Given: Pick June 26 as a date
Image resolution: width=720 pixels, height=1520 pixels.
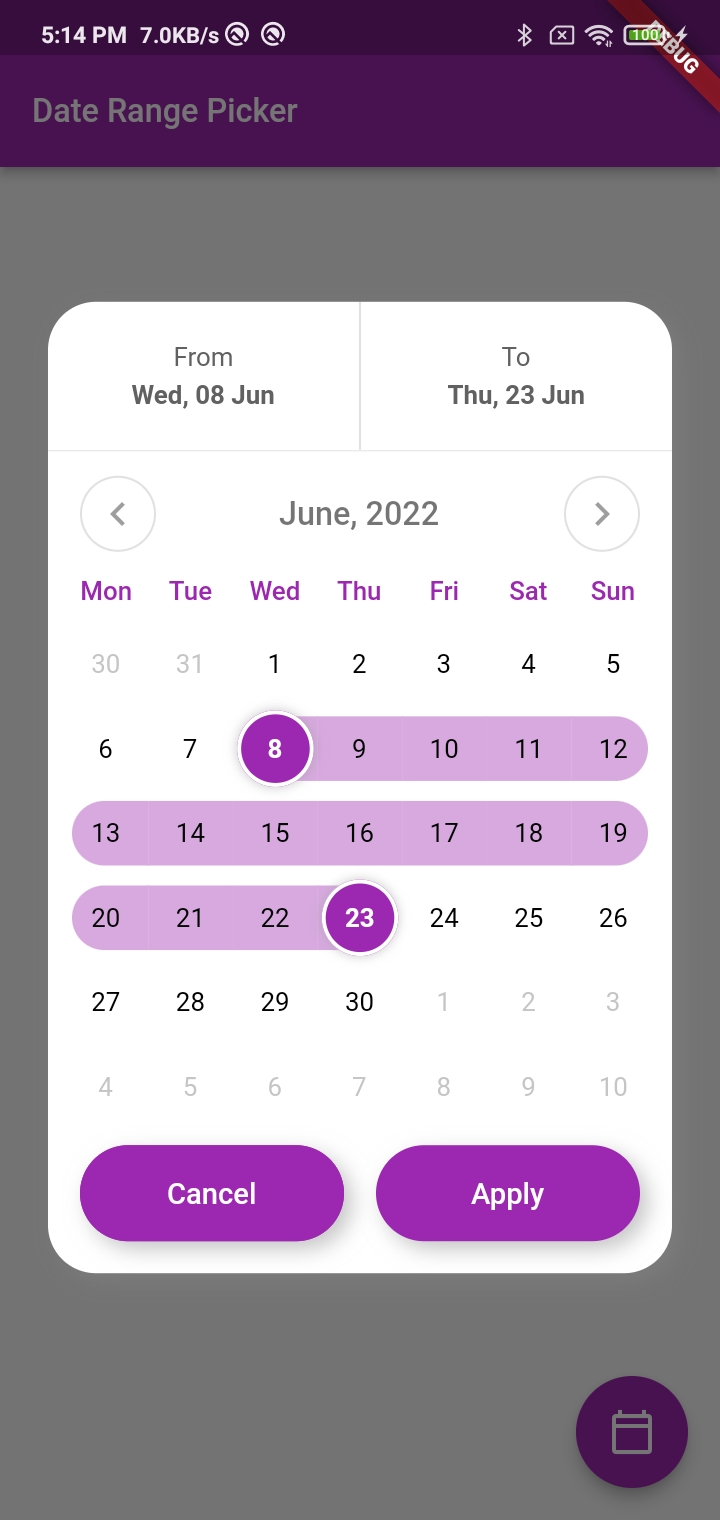Looking at the screenshot, I should pos(613,918).
